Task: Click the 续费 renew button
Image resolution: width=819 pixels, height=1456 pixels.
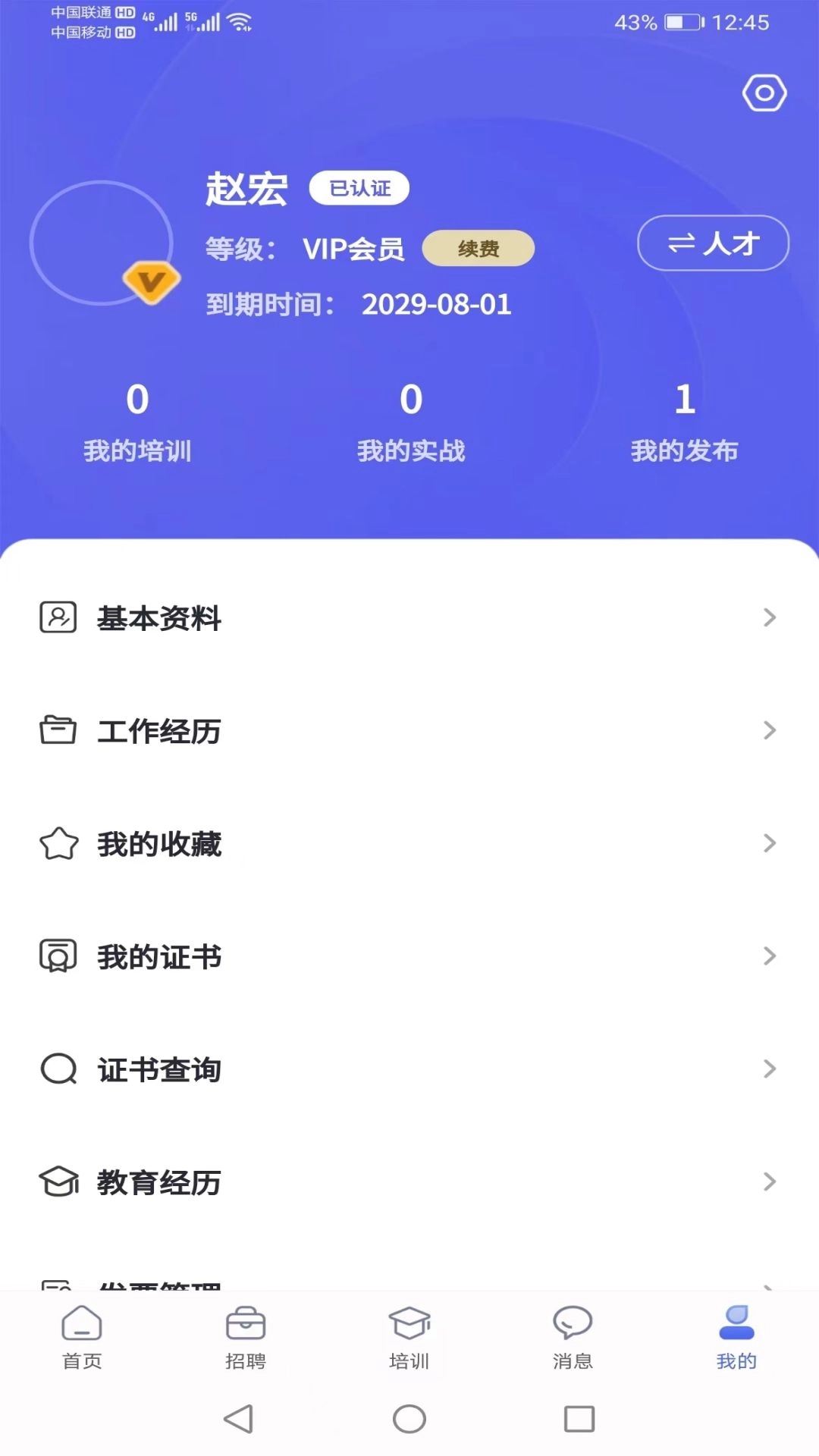Action: (478, 248)
